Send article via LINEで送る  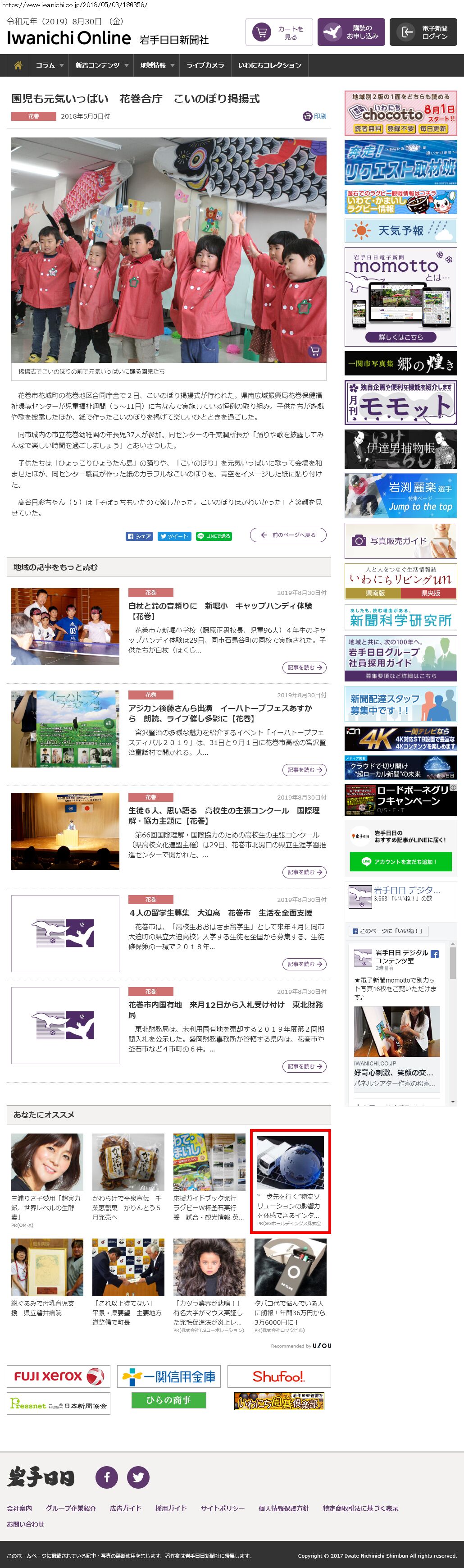(x=214, y=535)
